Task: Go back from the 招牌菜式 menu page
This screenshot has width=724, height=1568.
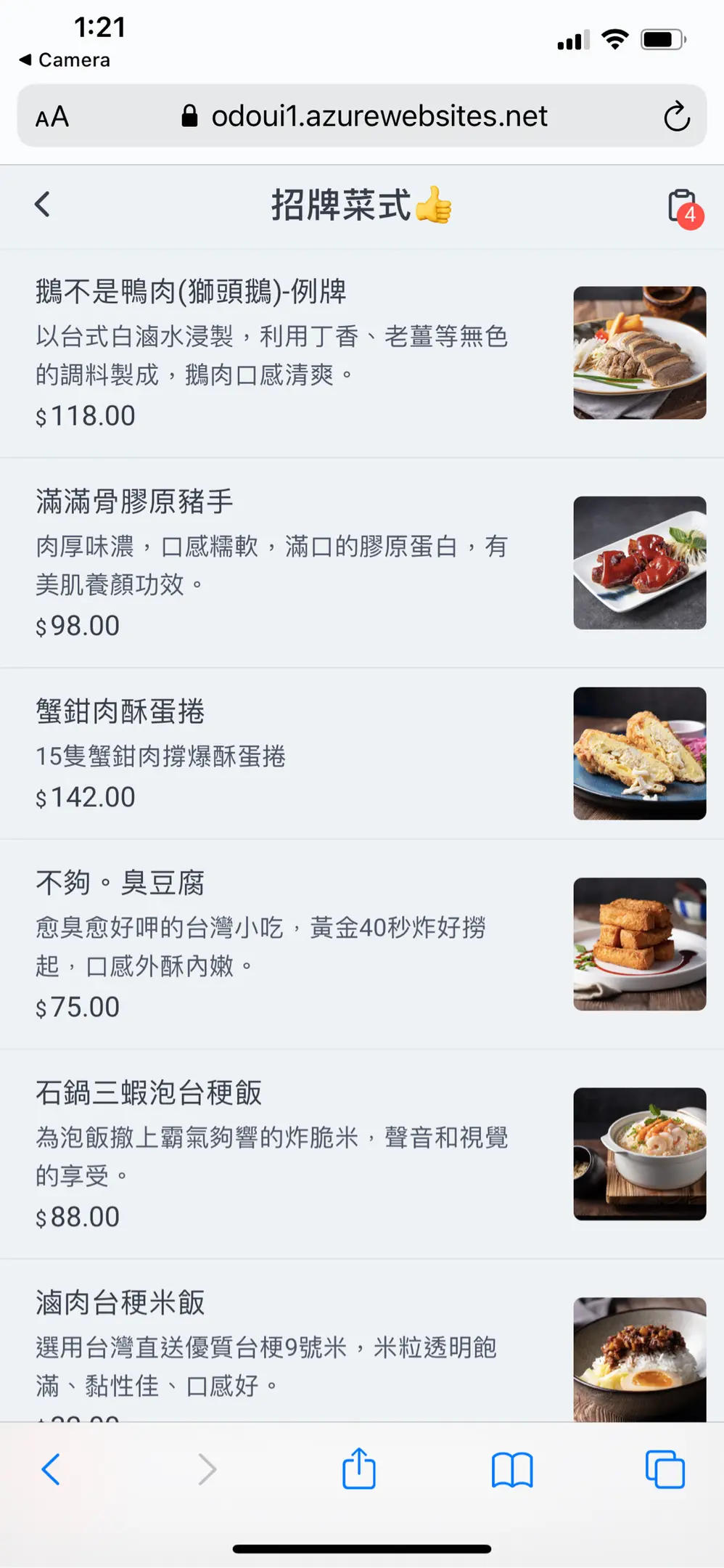Action: (x=43, y=205)
